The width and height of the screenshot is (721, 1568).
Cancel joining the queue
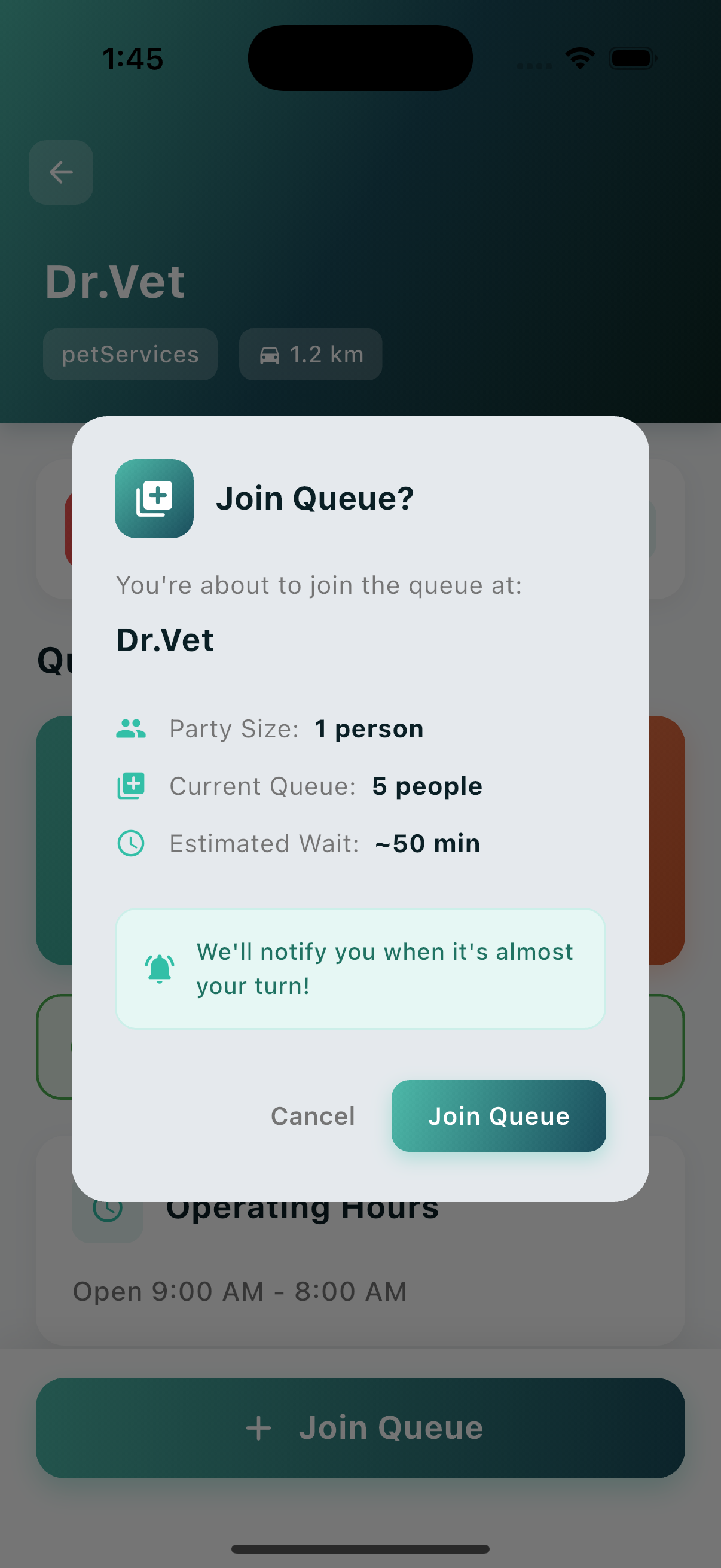click(x=313, y=1116)
